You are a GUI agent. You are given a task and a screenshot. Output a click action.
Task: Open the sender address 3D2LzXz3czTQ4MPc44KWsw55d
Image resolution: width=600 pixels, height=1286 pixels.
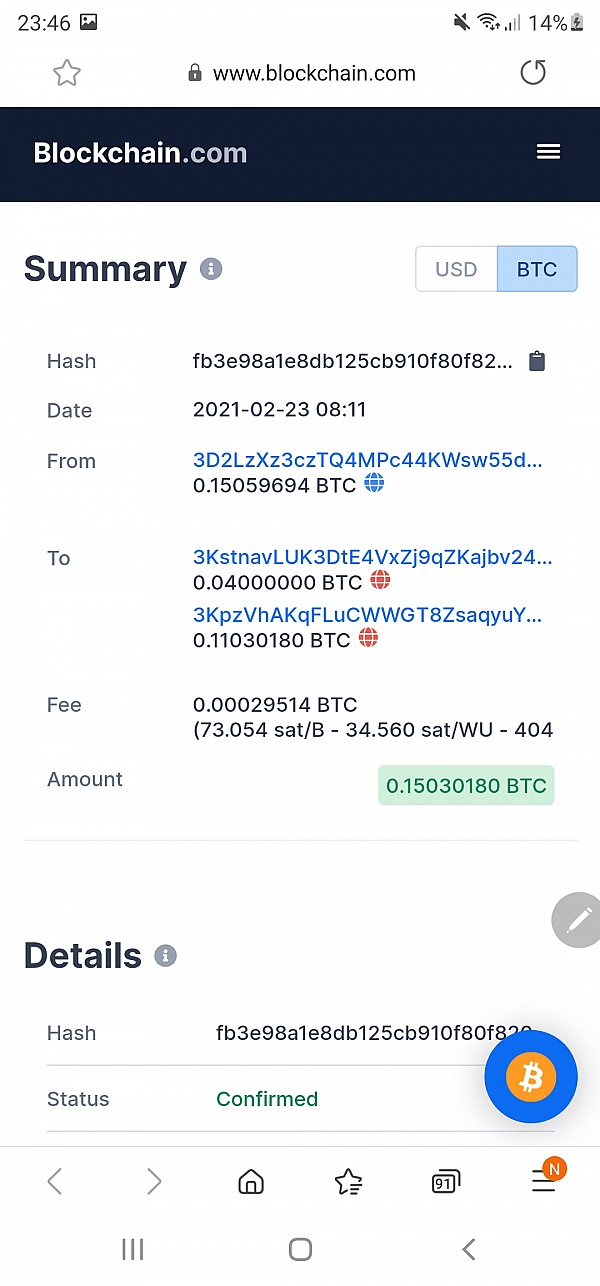click(x=368, y=460)
